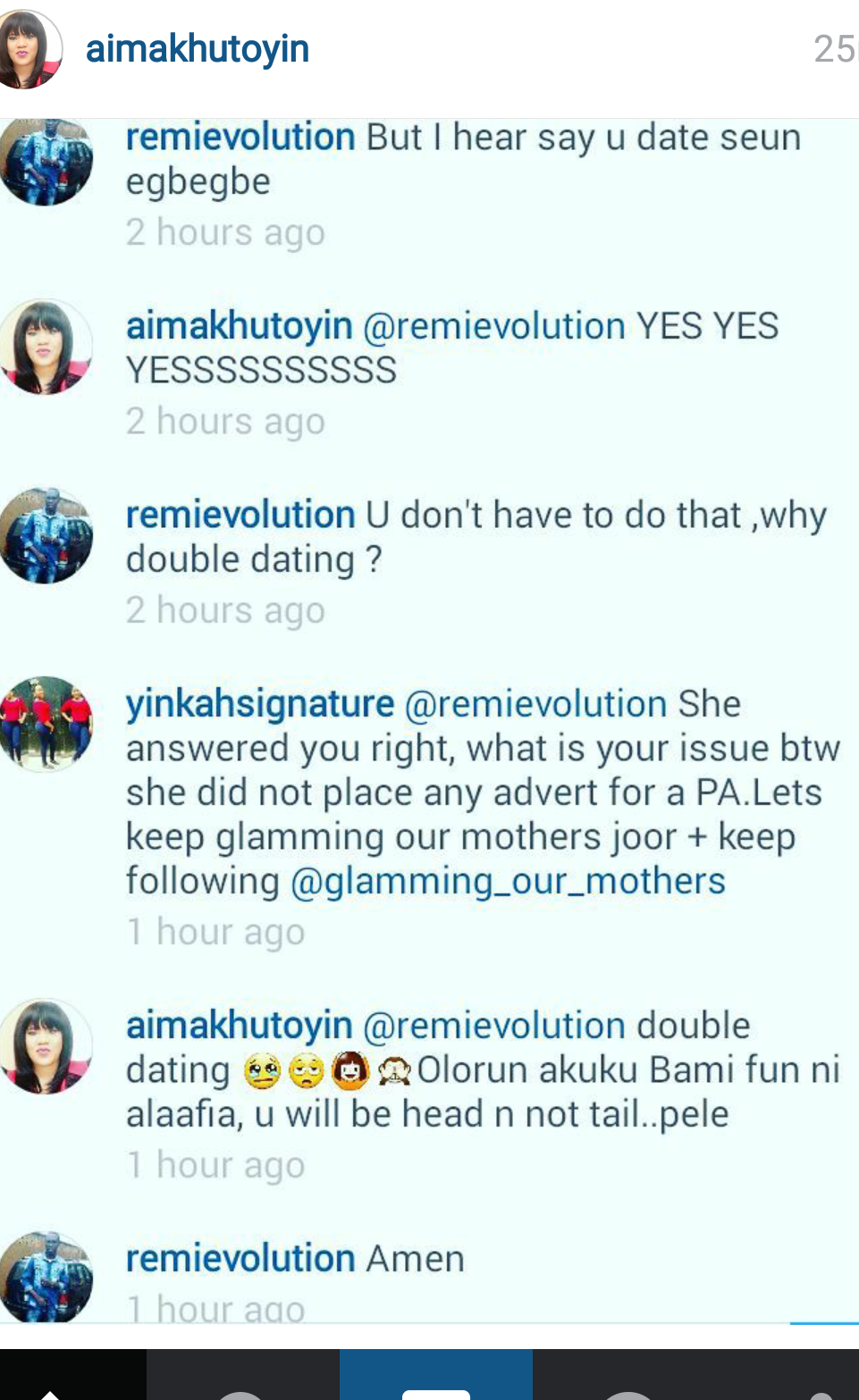This screenshot has height=1400, width=859.
Task: Tap the @remievolution mention in the 'YES YES' reply
Action: pos(493,326)
